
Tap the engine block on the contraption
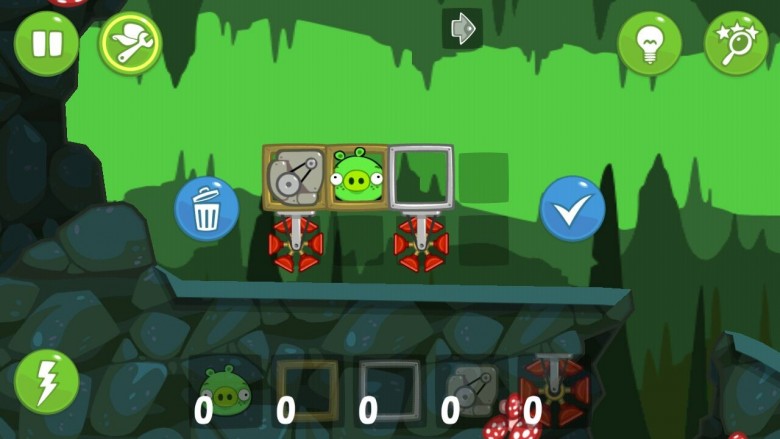coord(294,177)
